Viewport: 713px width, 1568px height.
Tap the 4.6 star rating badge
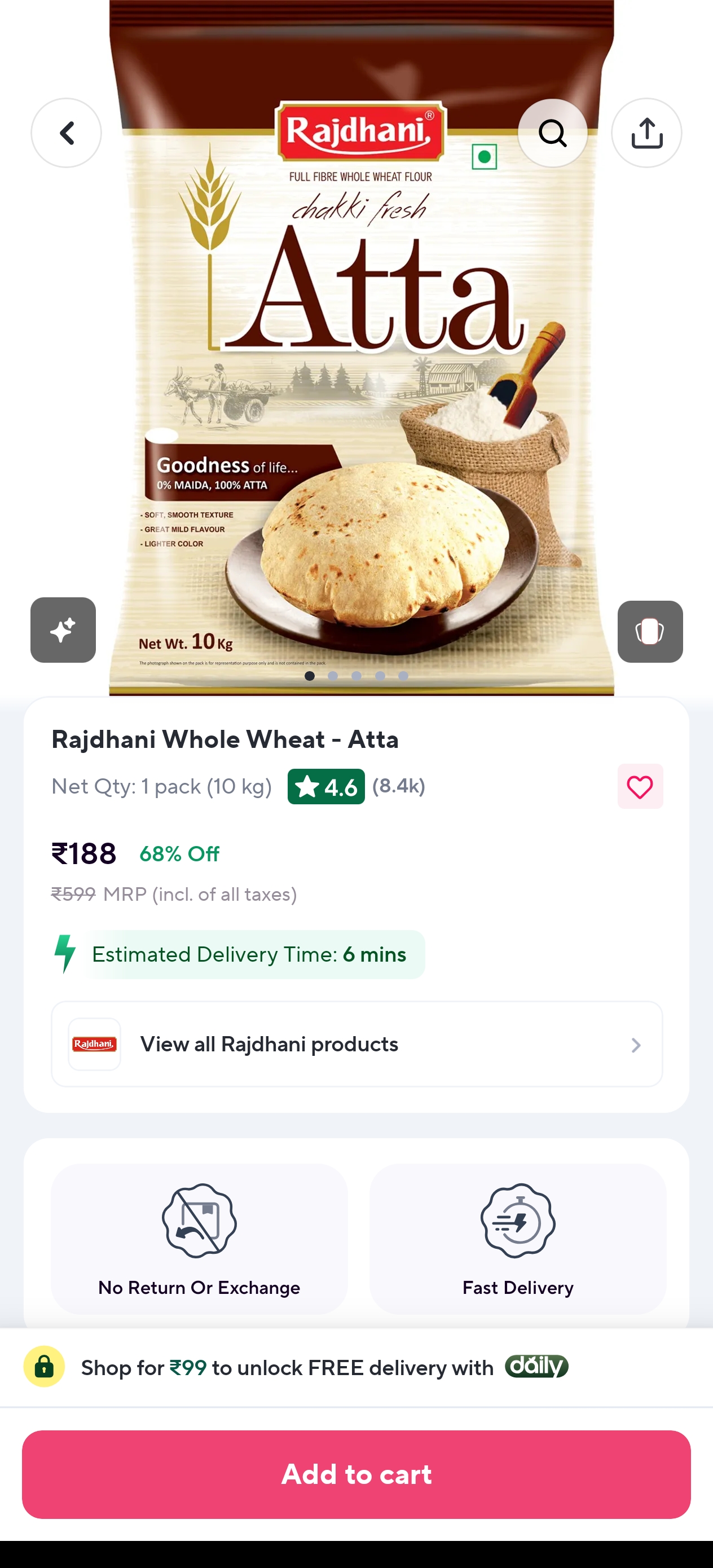point(325,786)
